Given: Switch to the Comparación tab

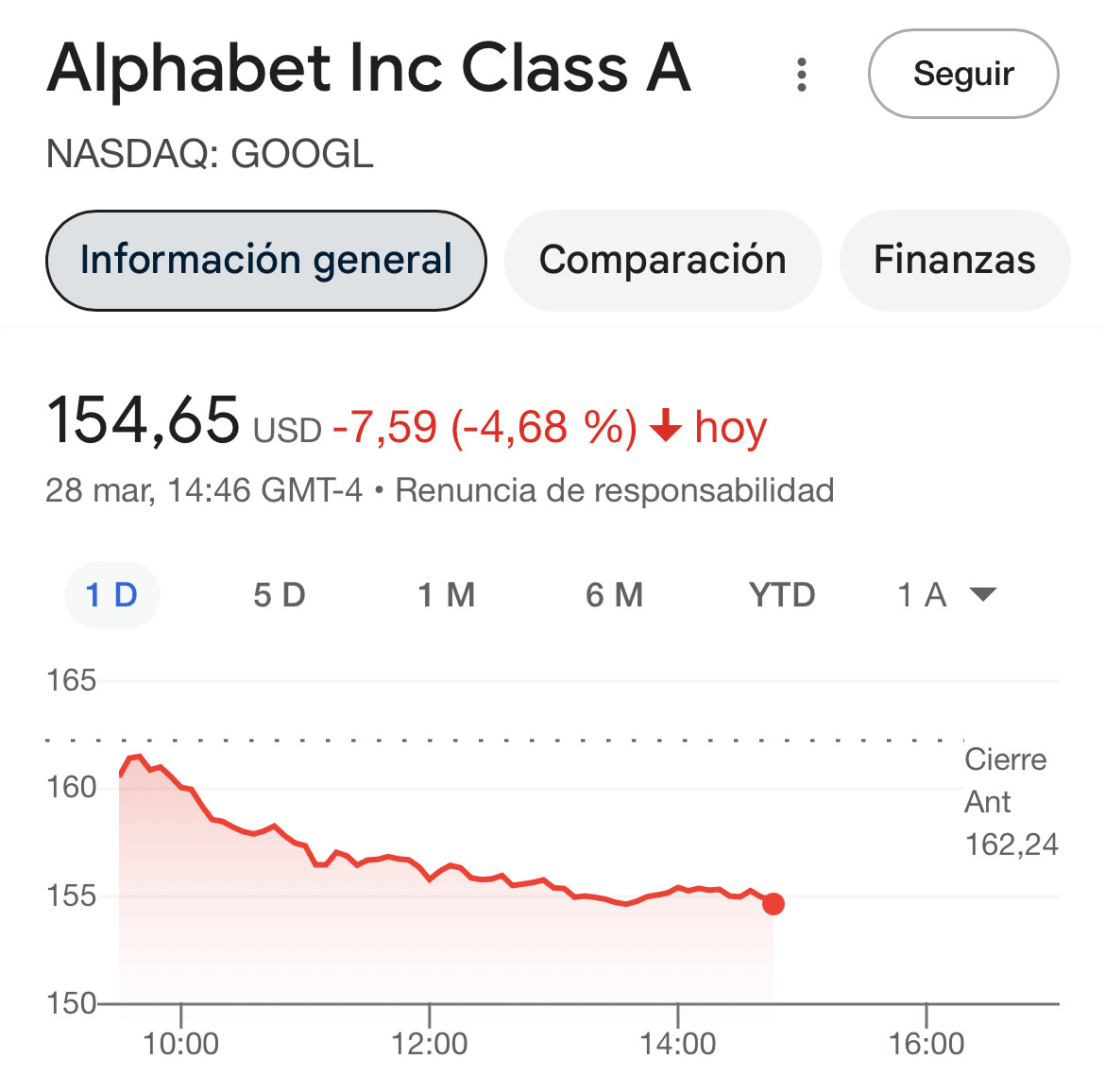Looking at the screenshot, I should click(x=662, y=261).
